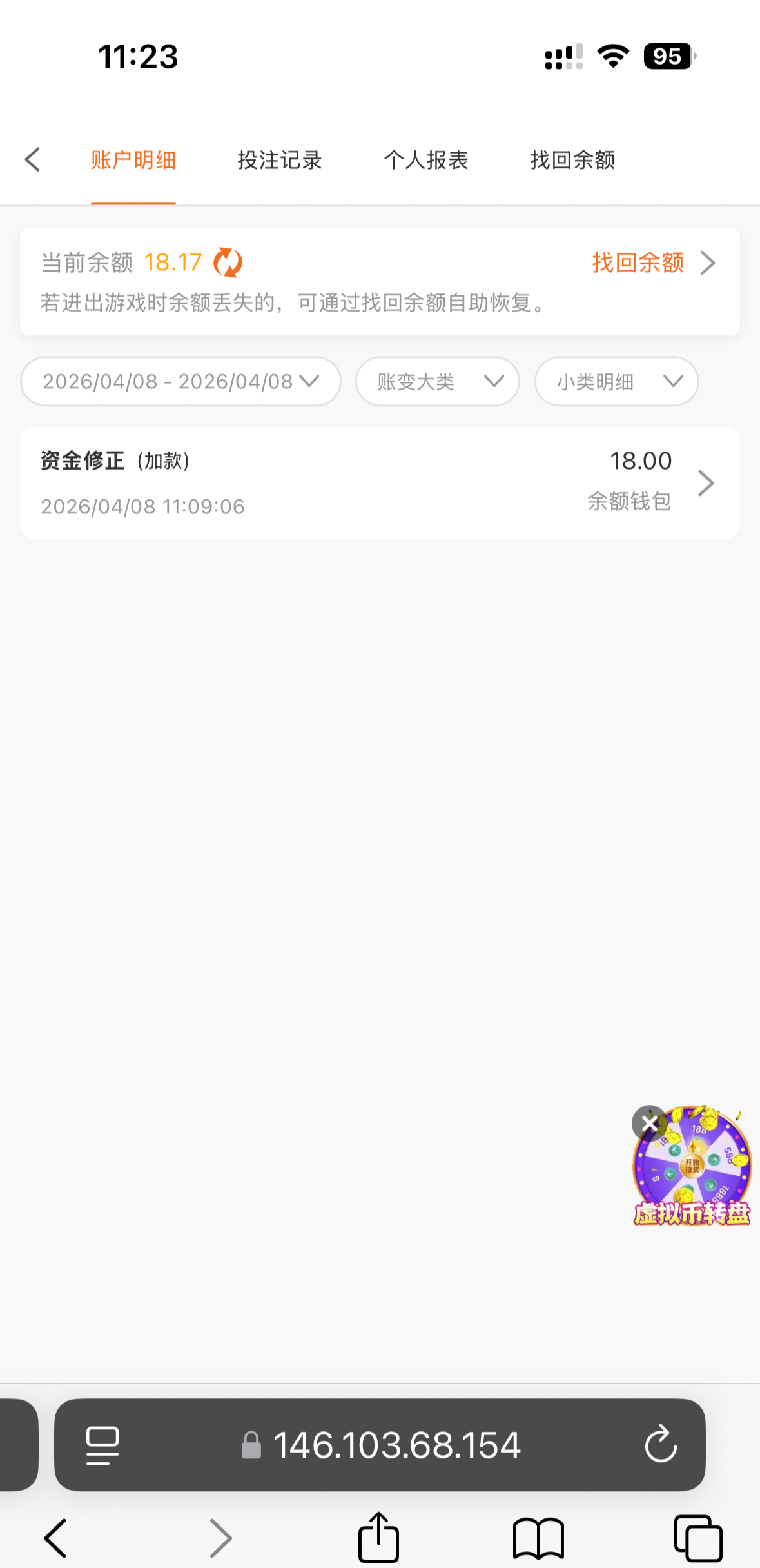Open the browser page menu icon
Screen dimensions: 760x1568
(102, 1445)
